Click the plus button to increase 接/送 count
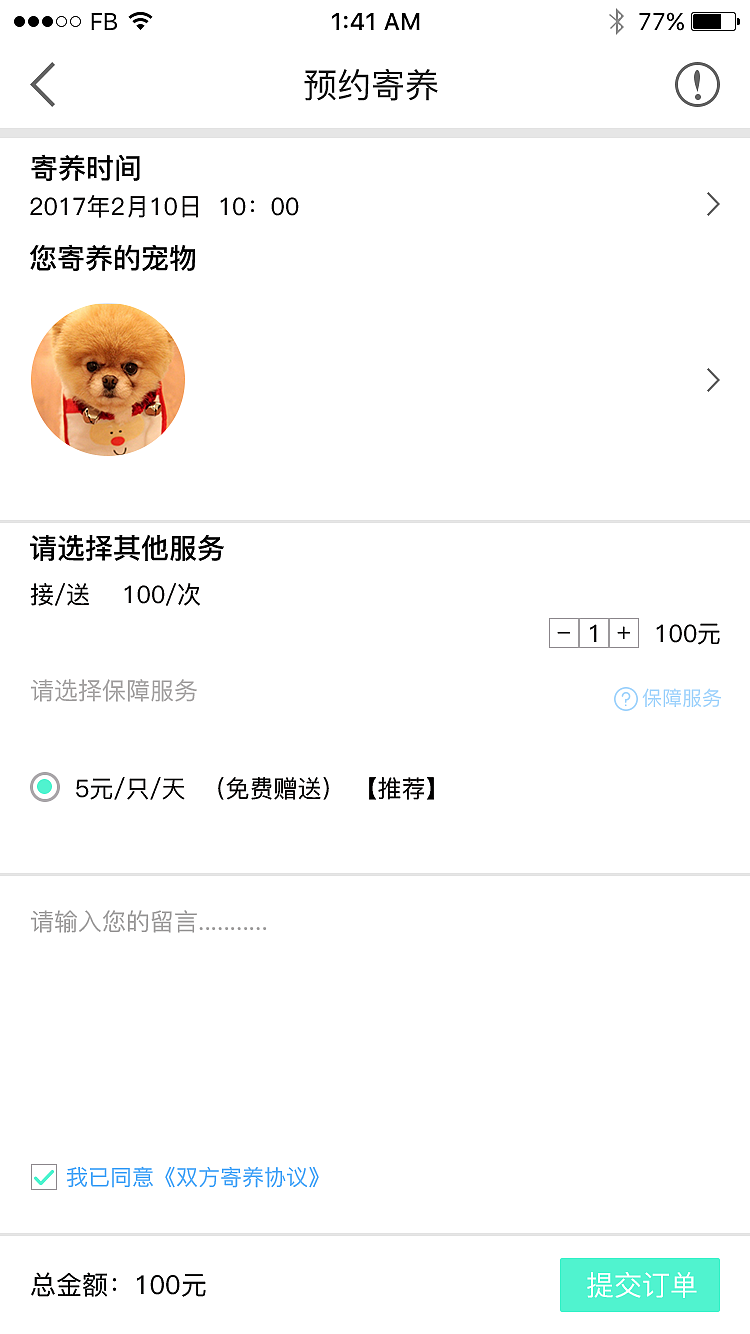750x1334 pixels. pos(623,633)
